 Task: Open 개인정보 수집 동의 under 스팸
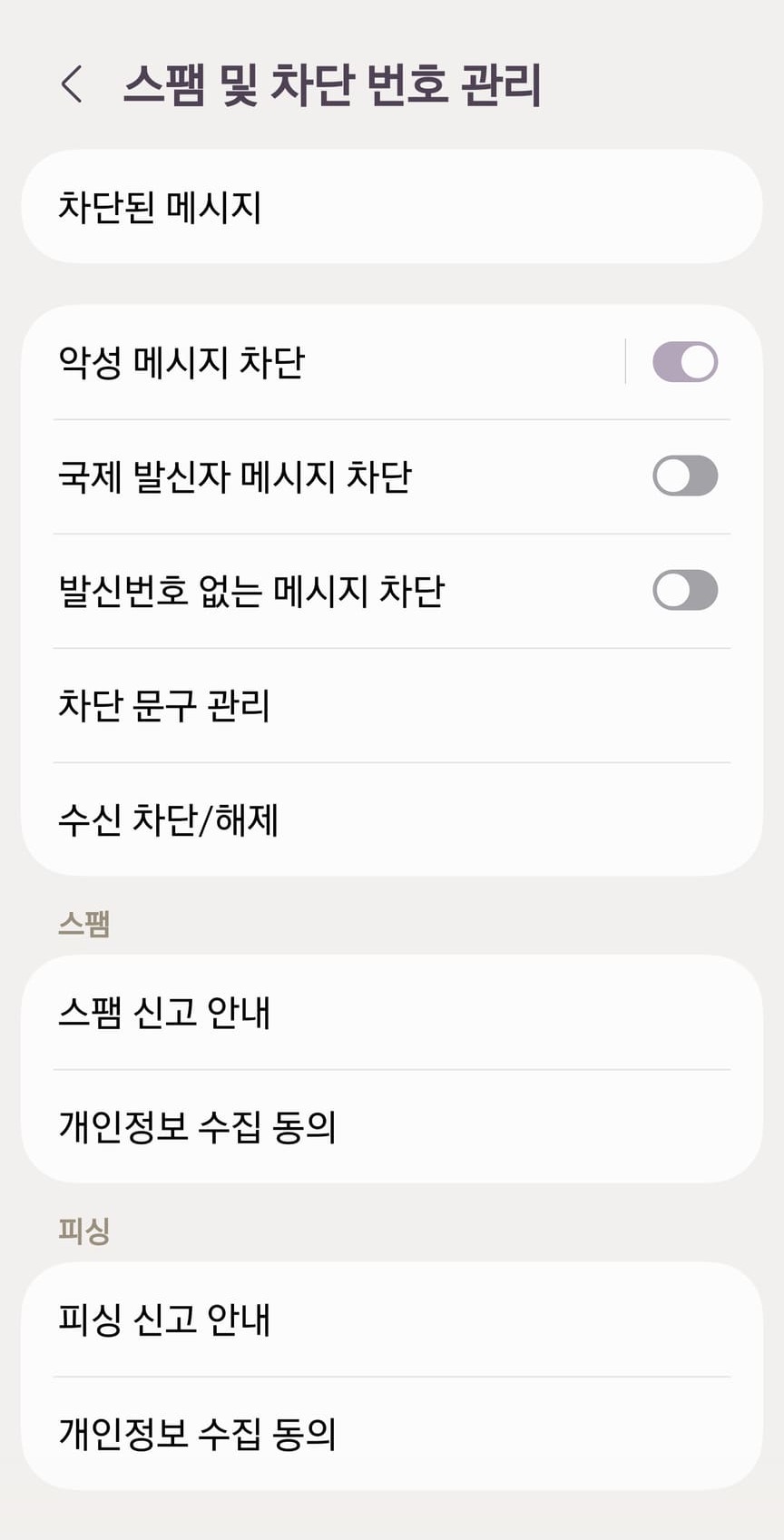392,1126
